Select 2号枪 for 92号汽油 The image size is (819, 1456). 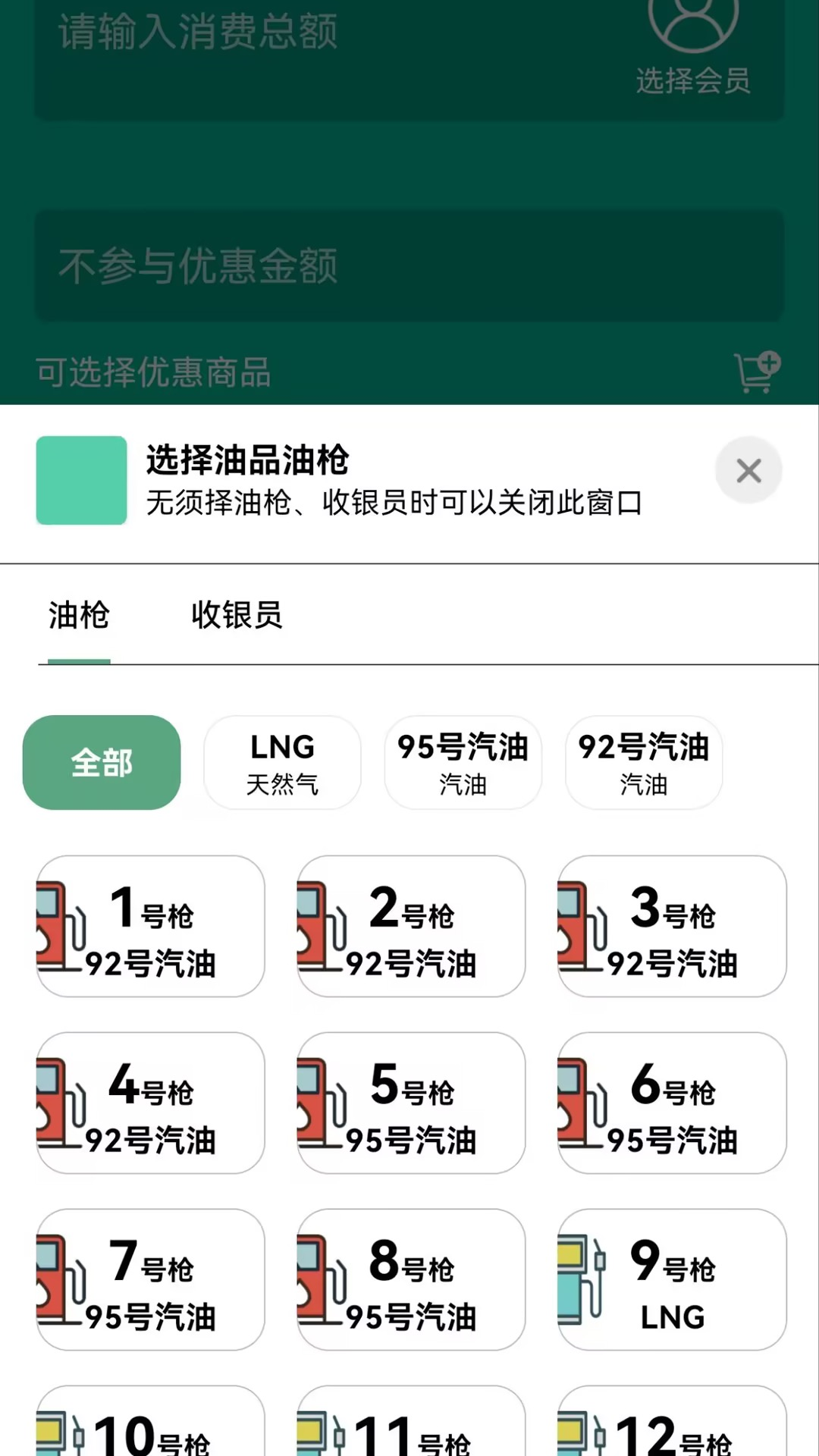(x=409, y=926)
